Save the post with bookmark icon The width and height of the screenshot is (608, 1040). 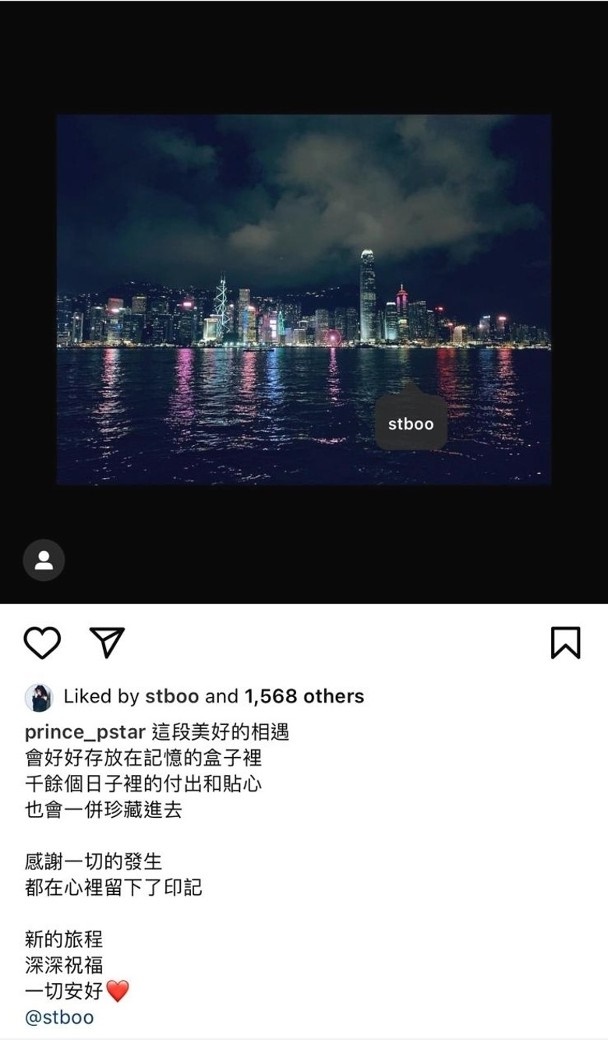[565, 643]
